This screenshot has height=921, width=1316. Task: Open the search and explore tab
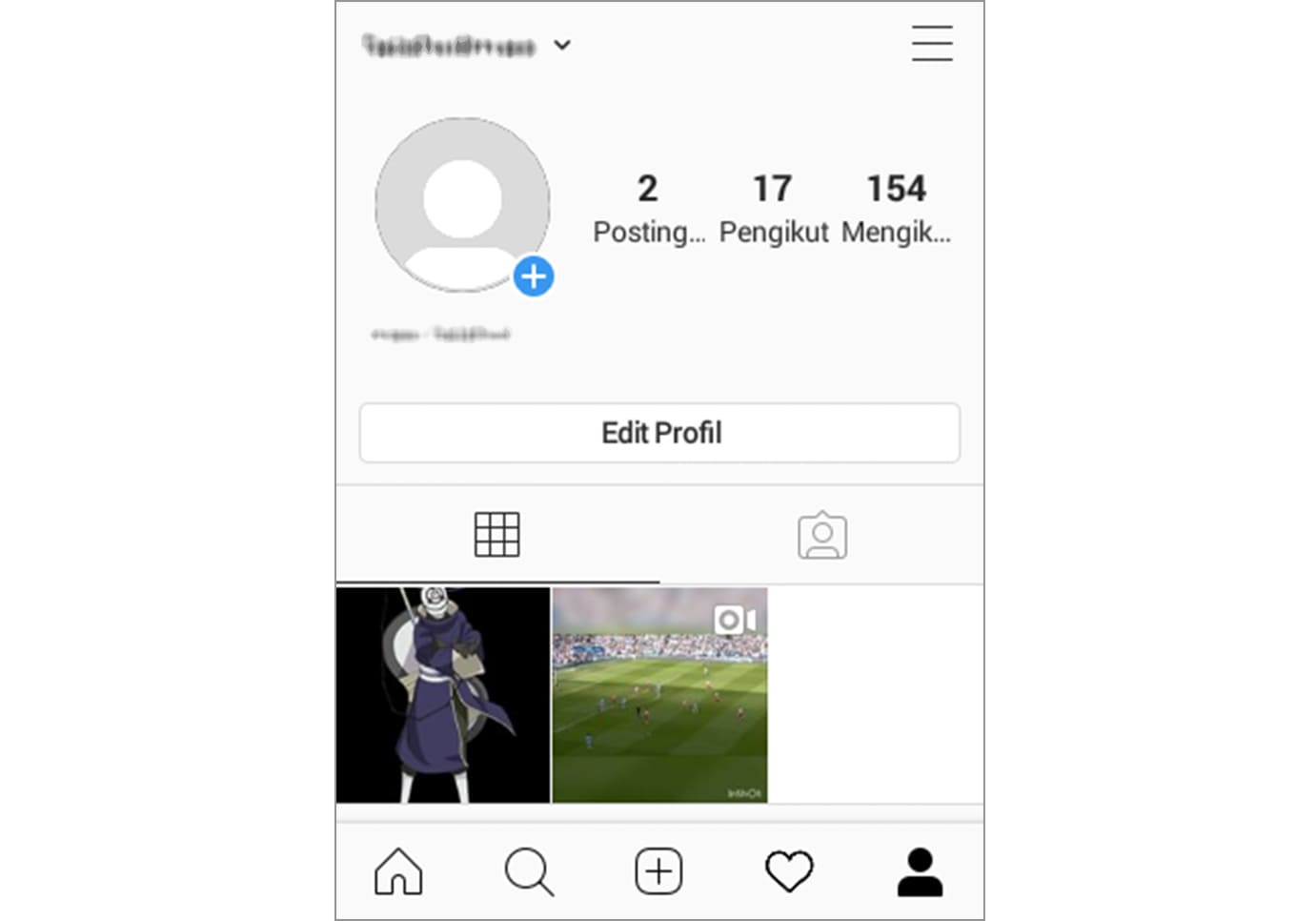[529, 871]
